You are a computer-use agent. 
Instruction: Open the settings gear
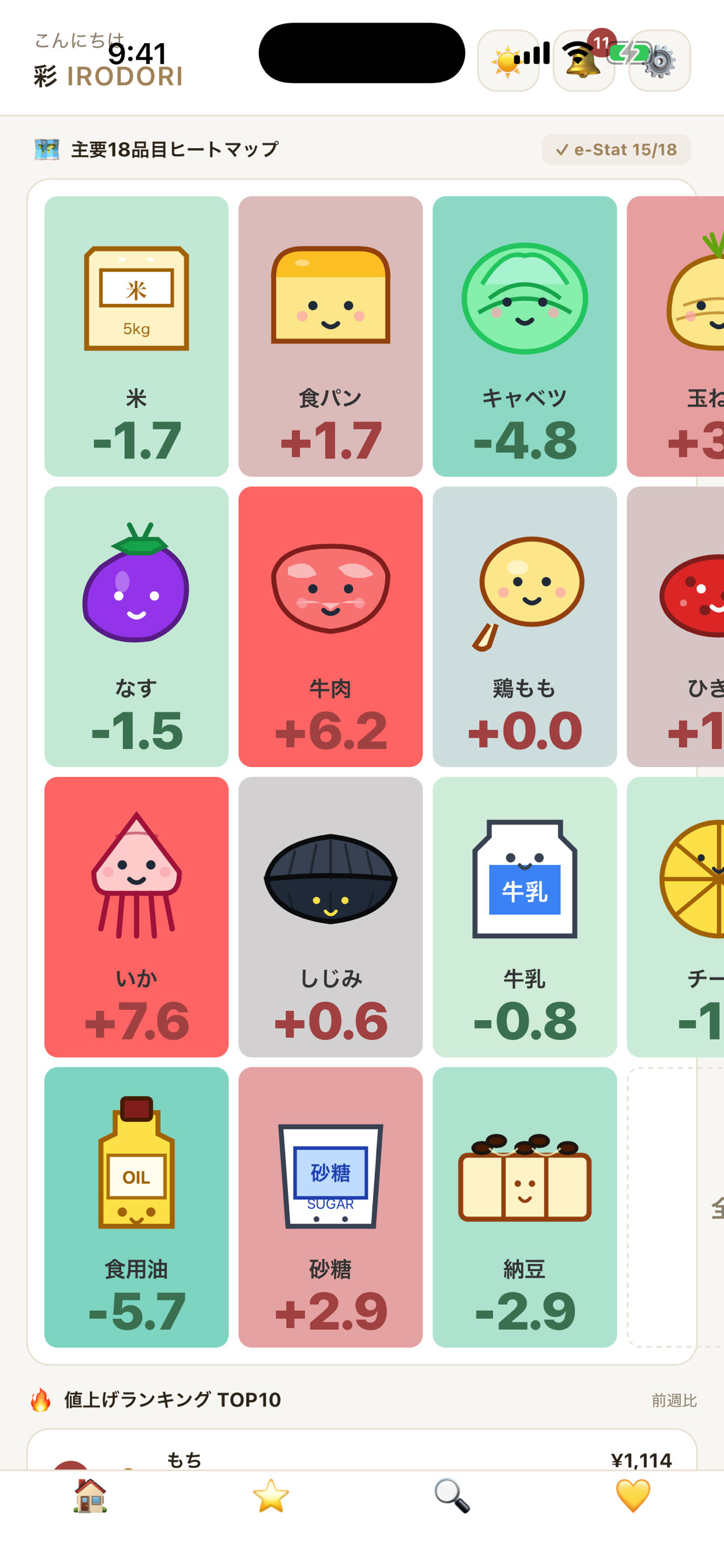[x=659, y=61]
